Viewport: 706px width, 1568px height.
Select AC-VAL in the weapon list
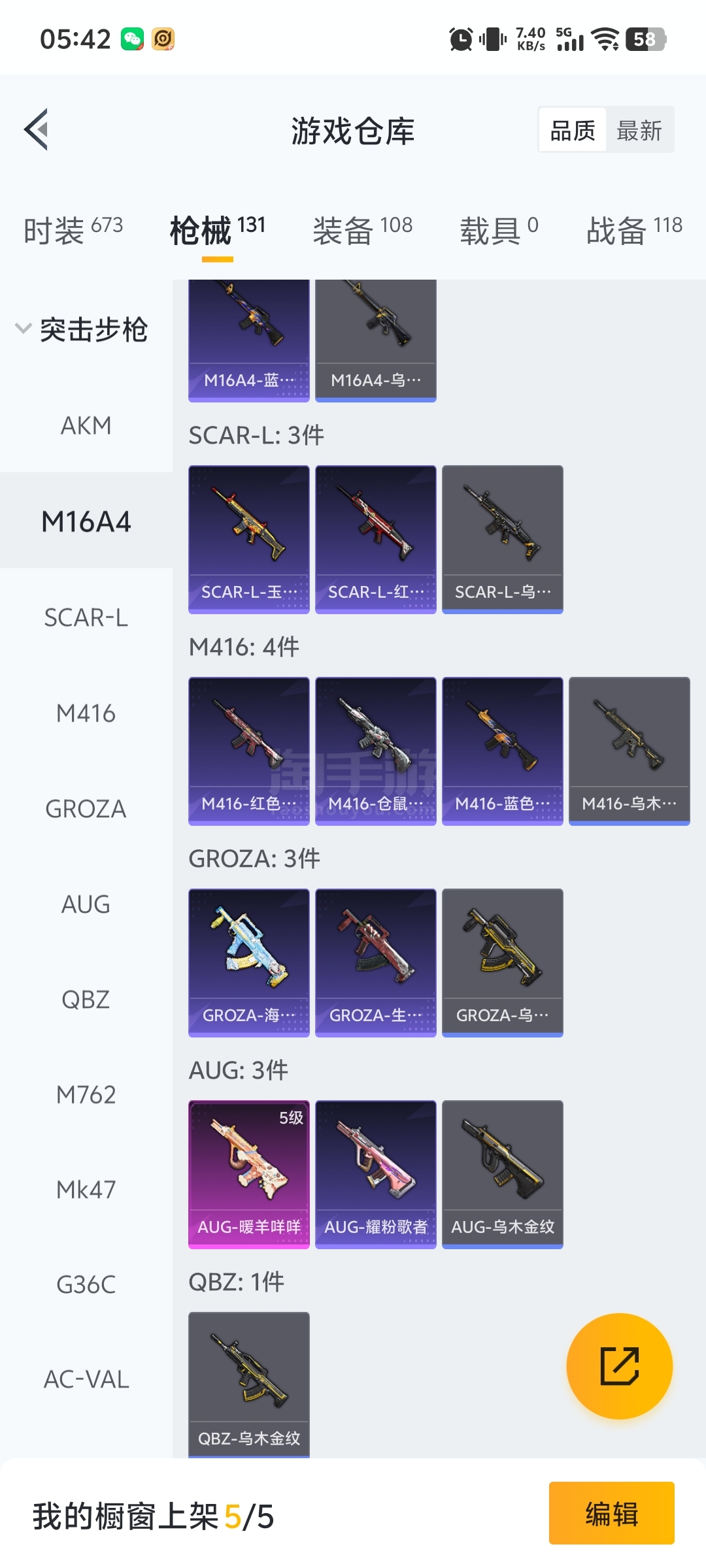(x=86, y=1379)
